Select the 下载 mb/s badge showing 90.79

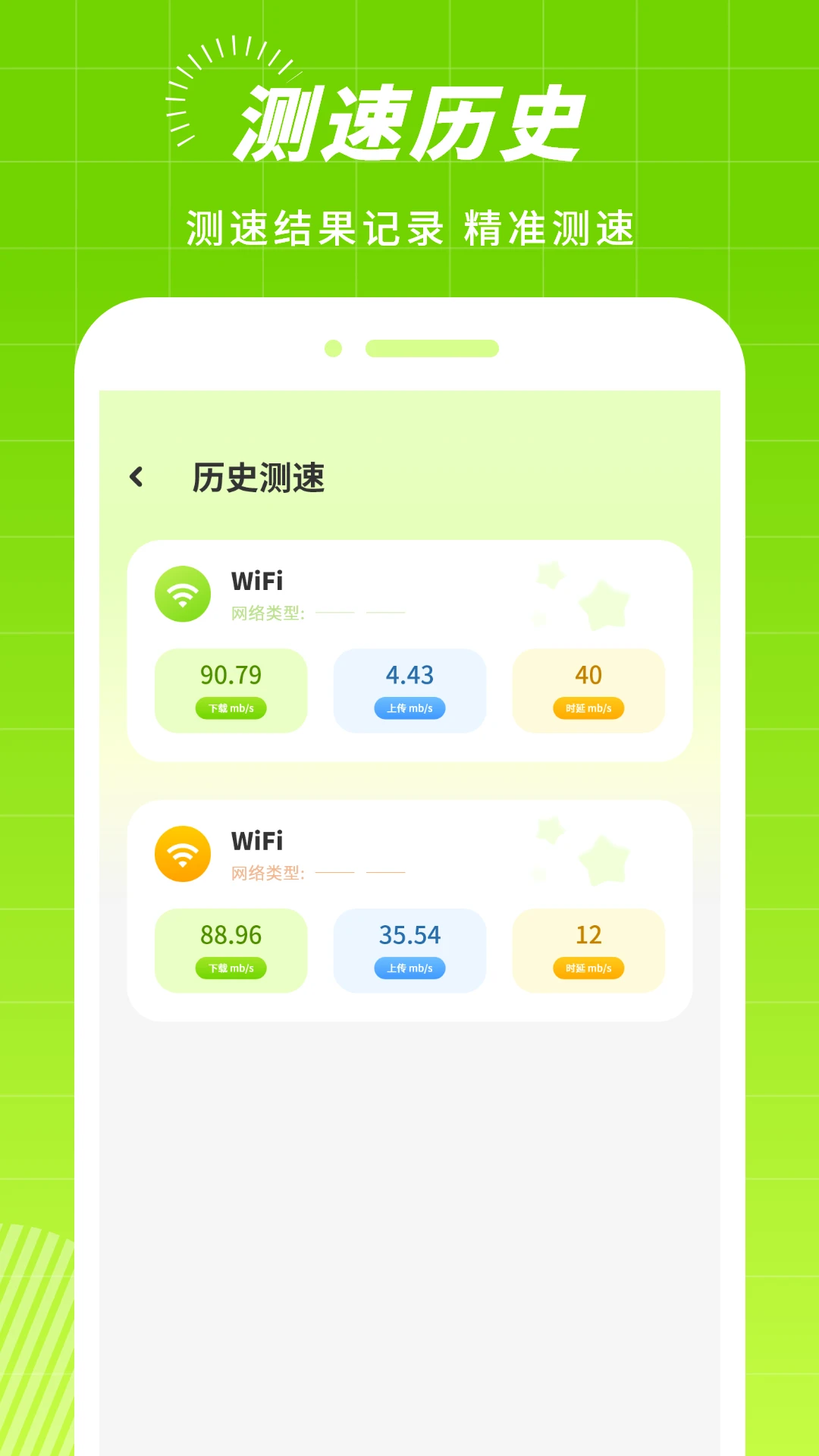pos(231,709)
